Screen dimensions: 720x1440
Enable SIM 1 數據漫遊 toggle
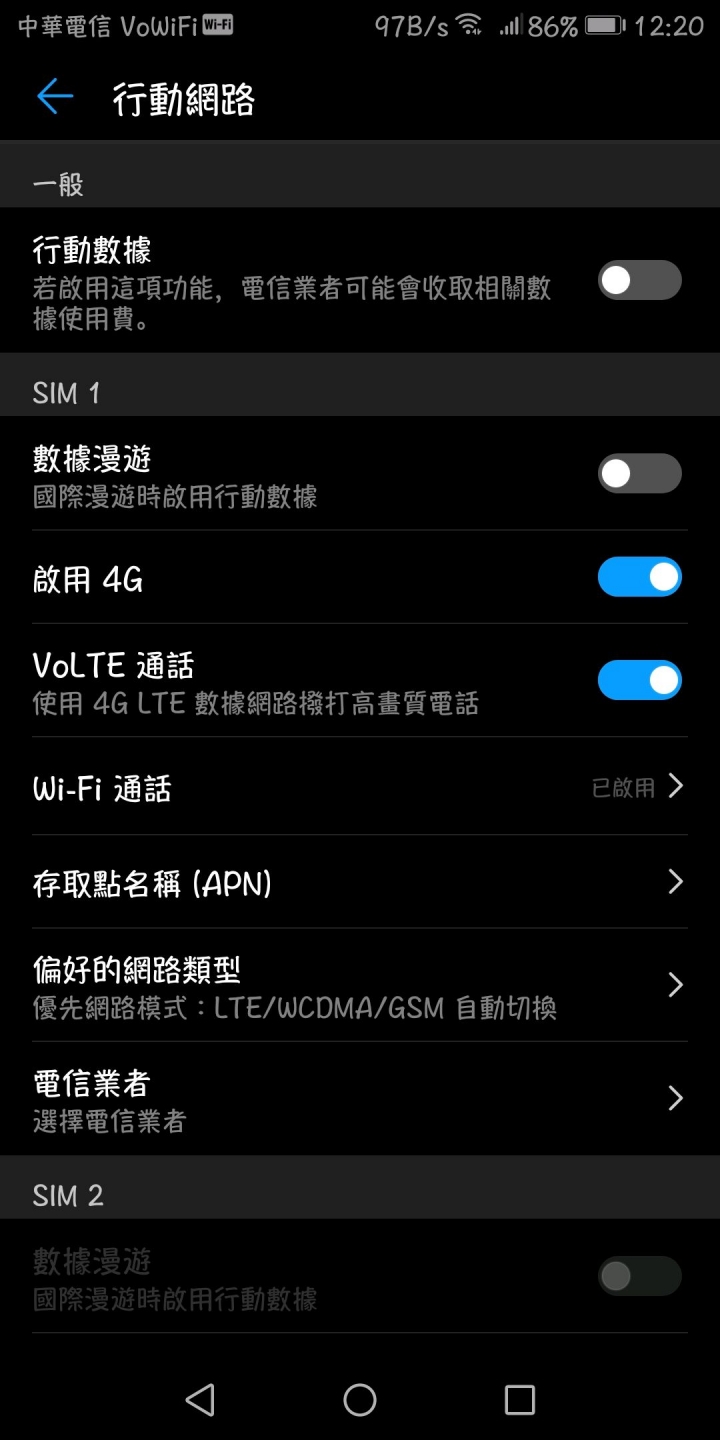(x=640, y=473)
